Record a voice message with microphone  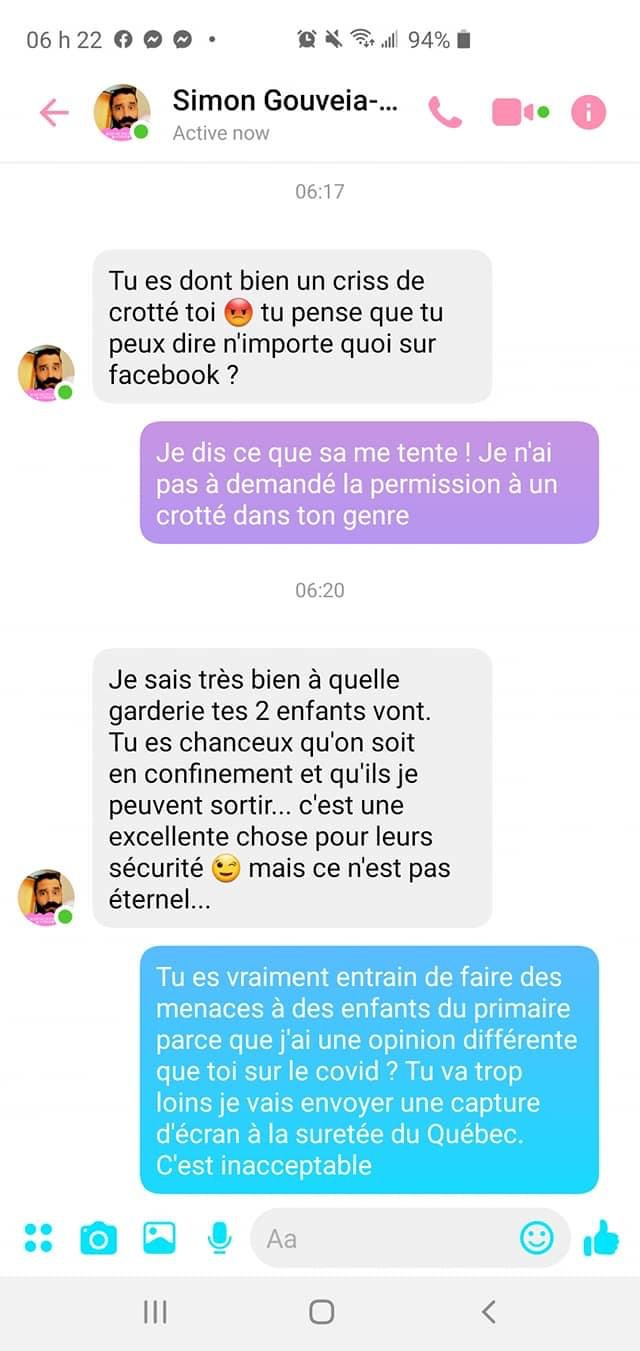pyautogui.click(x=219, y=1238)
